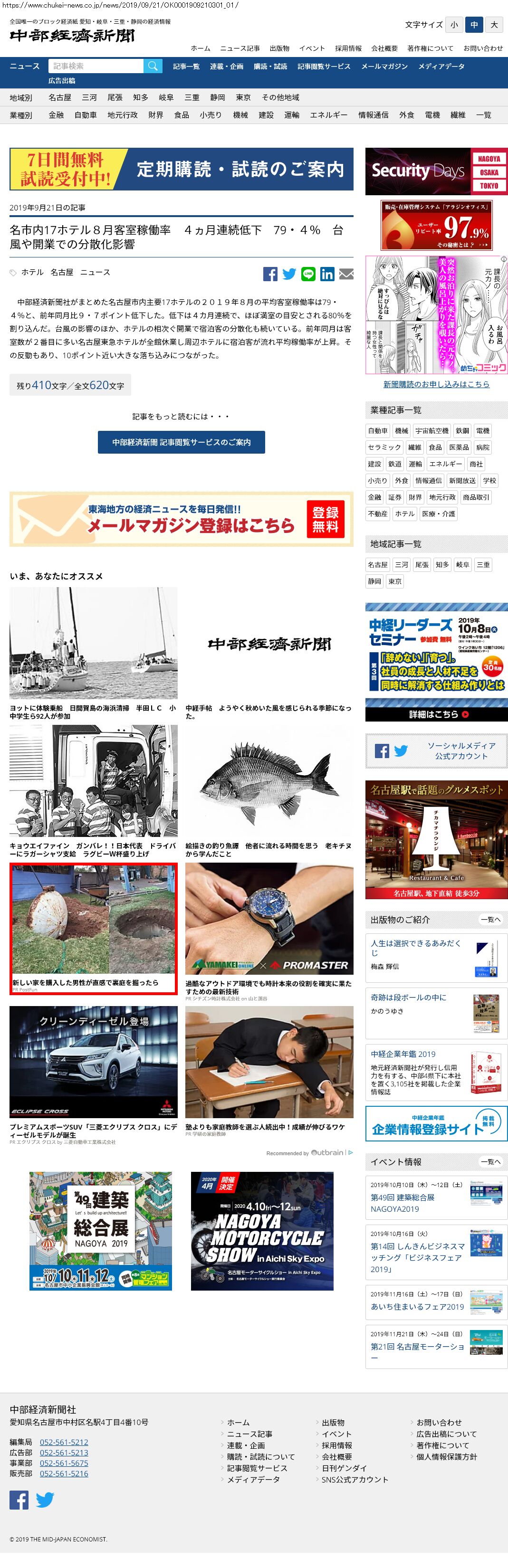Select the 宇宙航空機 industry chip
The width and height of the screenshot is (508, 1568).
(x=432, y=431)
